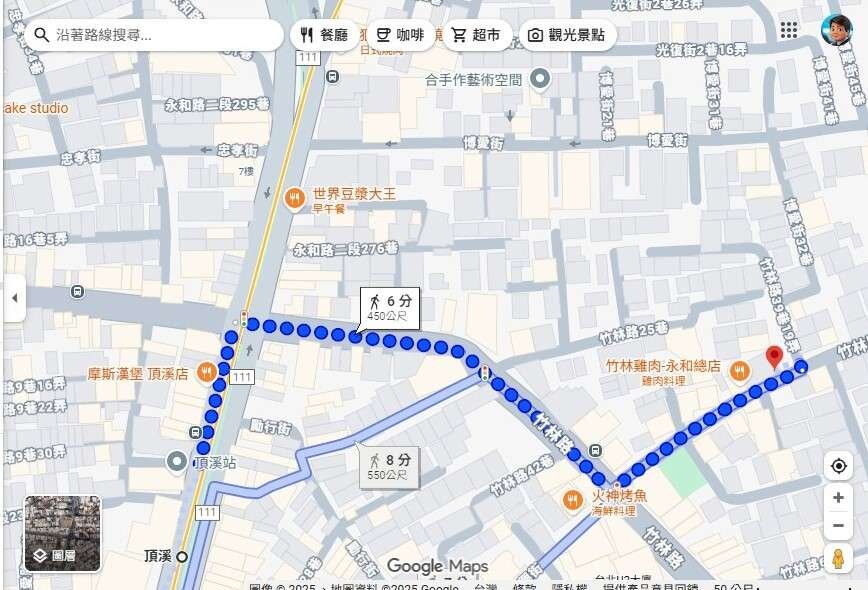Image resolution: width=868 pixels, height=590 pixels.
Task: Show my current location
Action: click(x=838, y=466)
